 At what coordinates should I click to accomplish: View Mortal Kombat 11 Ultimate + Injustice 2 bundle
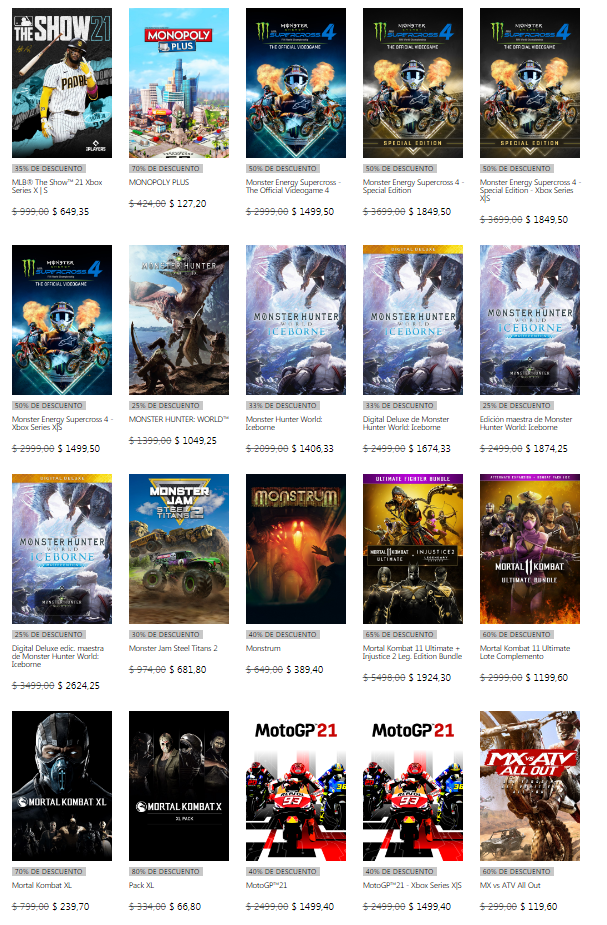tap(413, 549)
